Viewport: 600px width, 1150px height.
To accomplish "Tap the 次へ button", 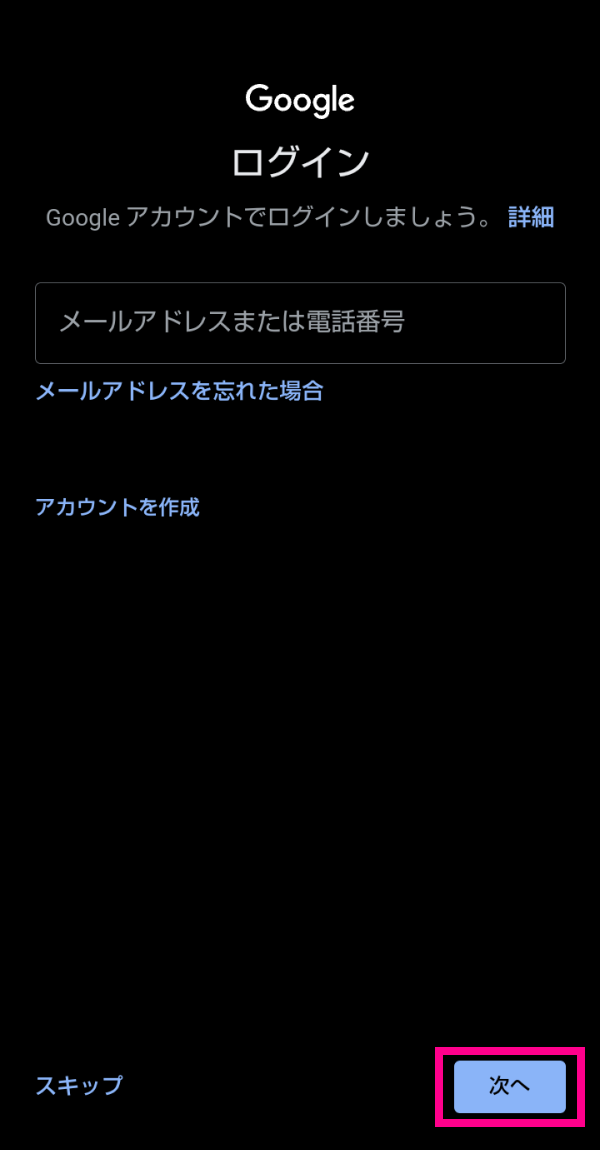I will click(510, 1086).
